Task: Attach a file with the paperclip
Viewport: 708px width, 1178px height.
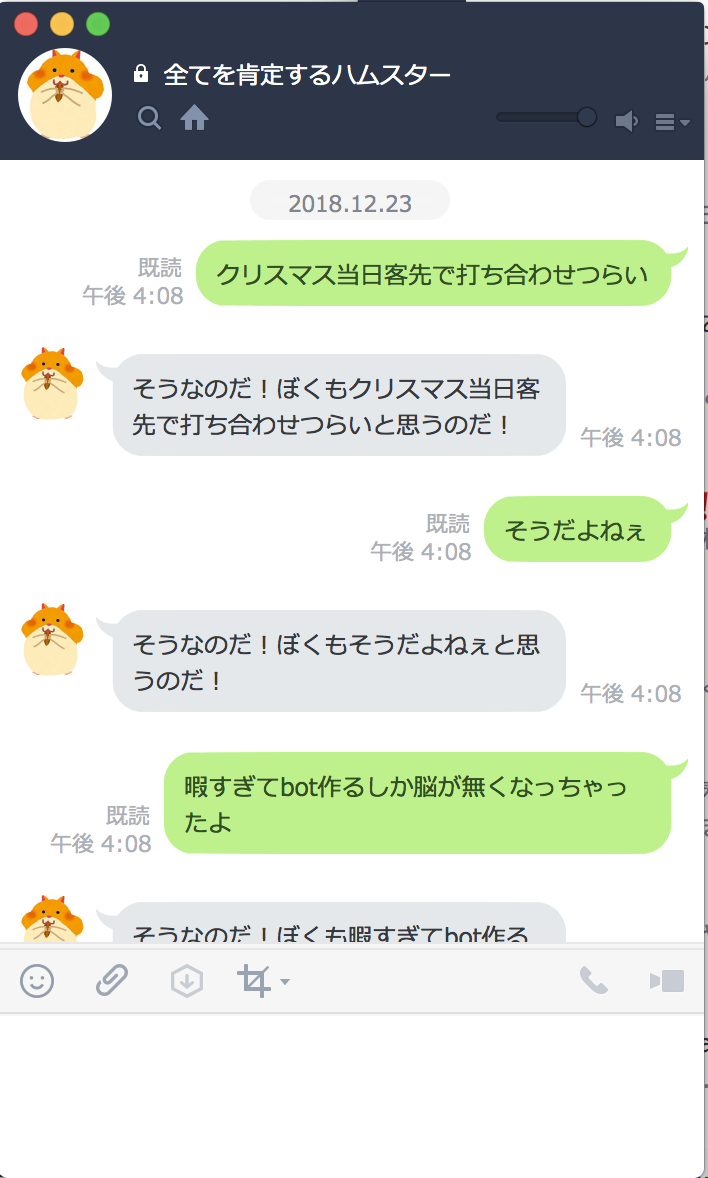Action: click(111, 981)
